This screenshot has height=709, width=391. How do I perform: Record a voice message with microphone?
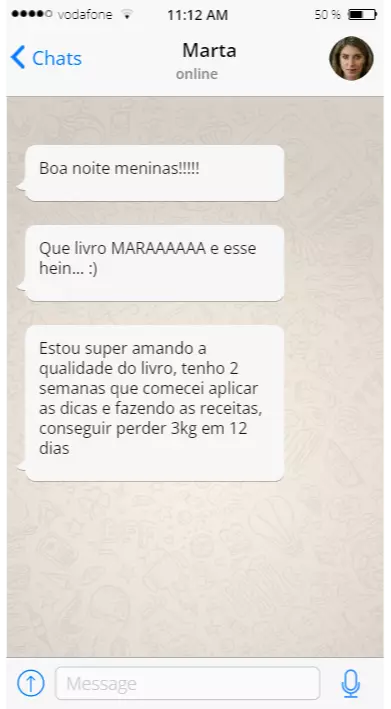351,683
